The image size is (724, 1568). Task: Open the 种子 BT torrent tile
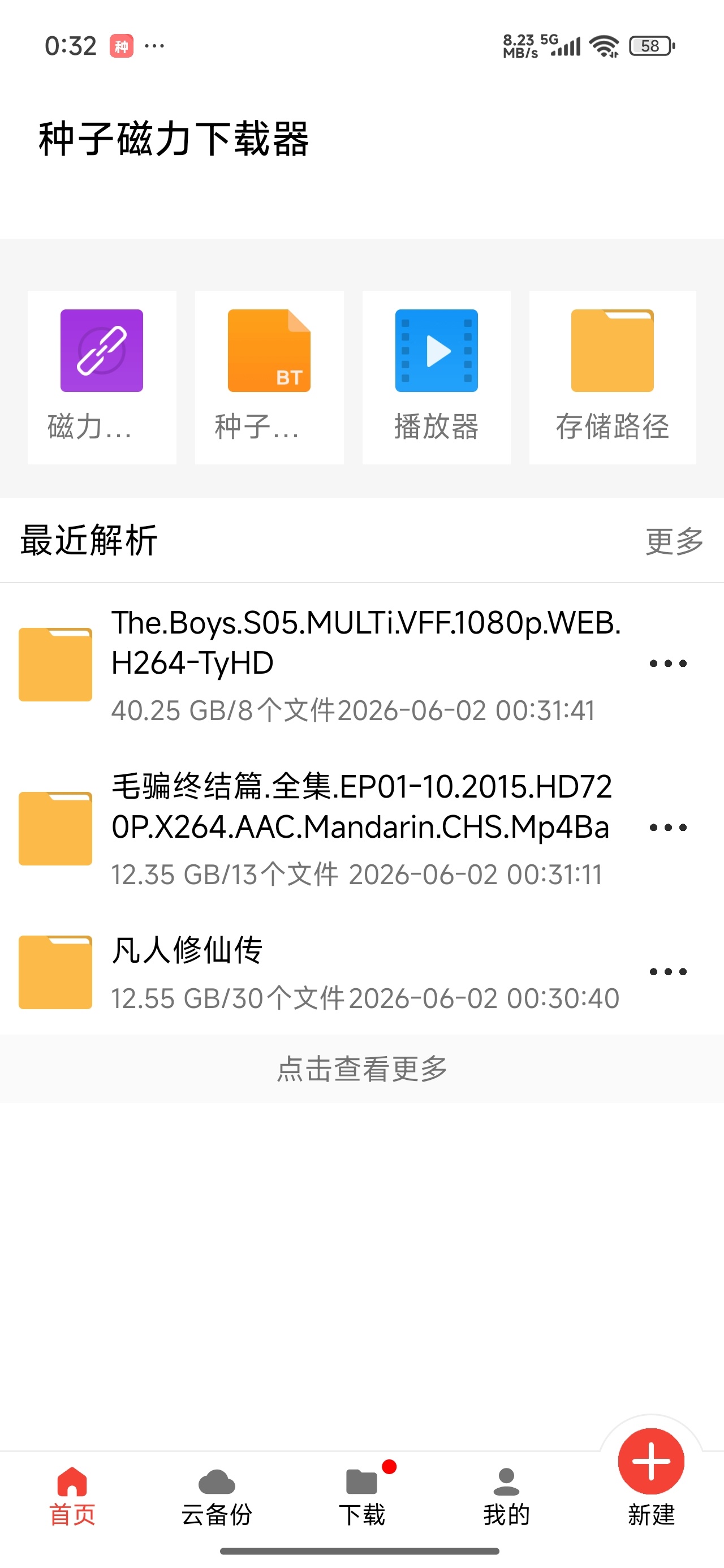click(x=269, y=377)
